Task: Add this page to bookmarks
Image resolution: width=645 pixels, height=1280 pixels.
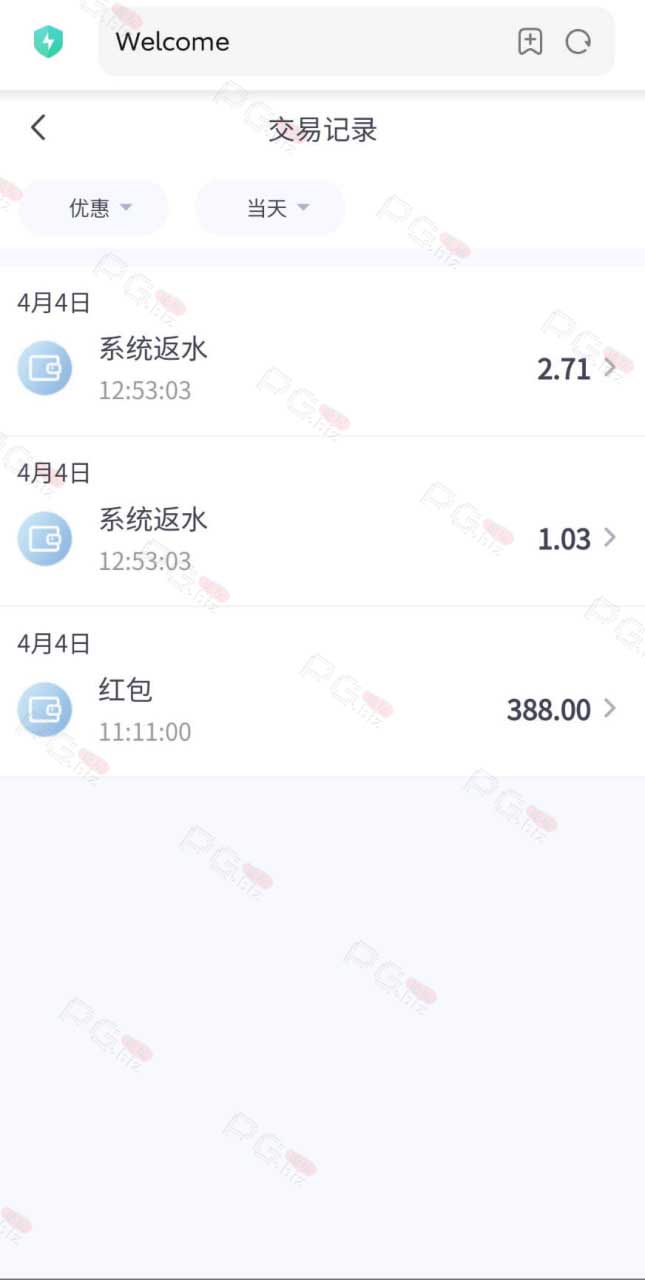Action: click(530, 42)
